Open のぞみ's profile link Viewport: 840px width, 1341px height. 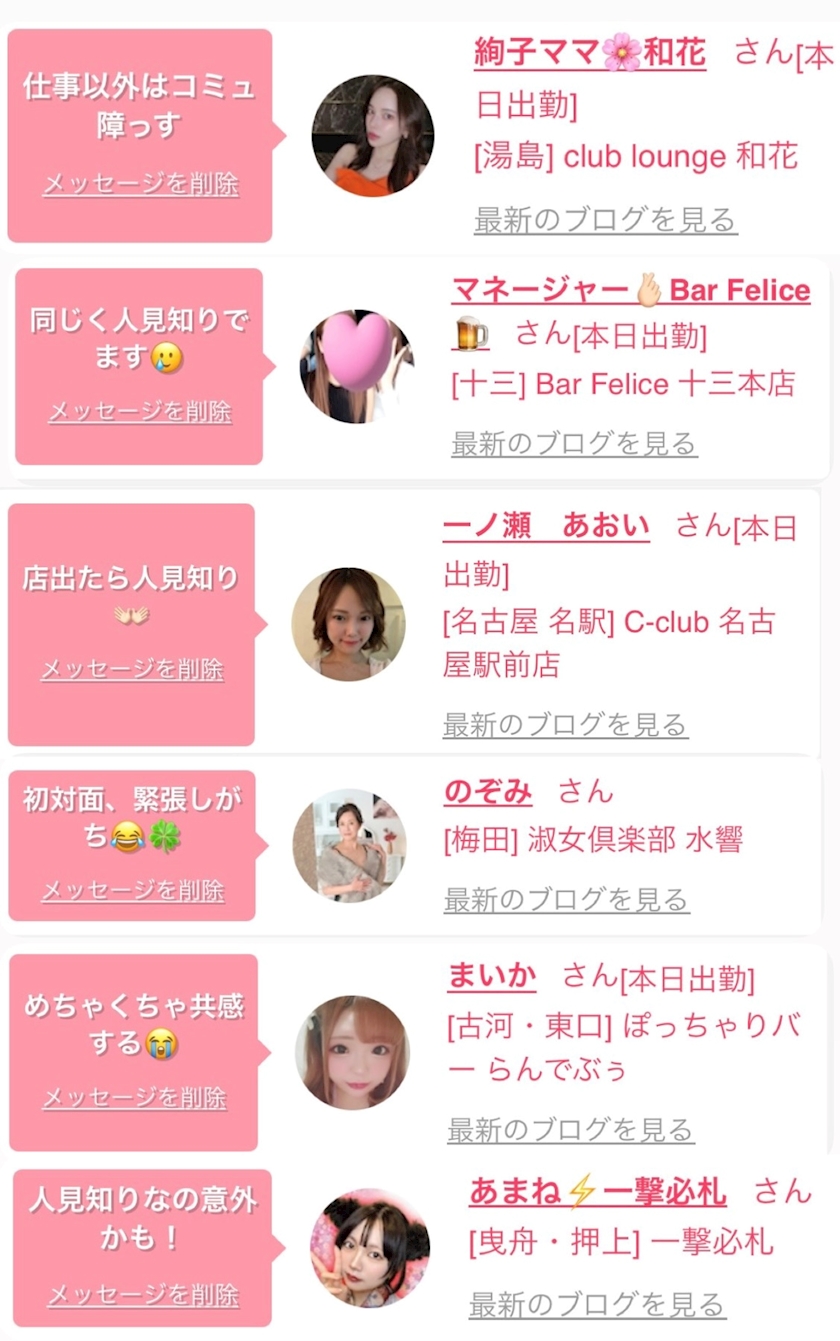(488, 792)
